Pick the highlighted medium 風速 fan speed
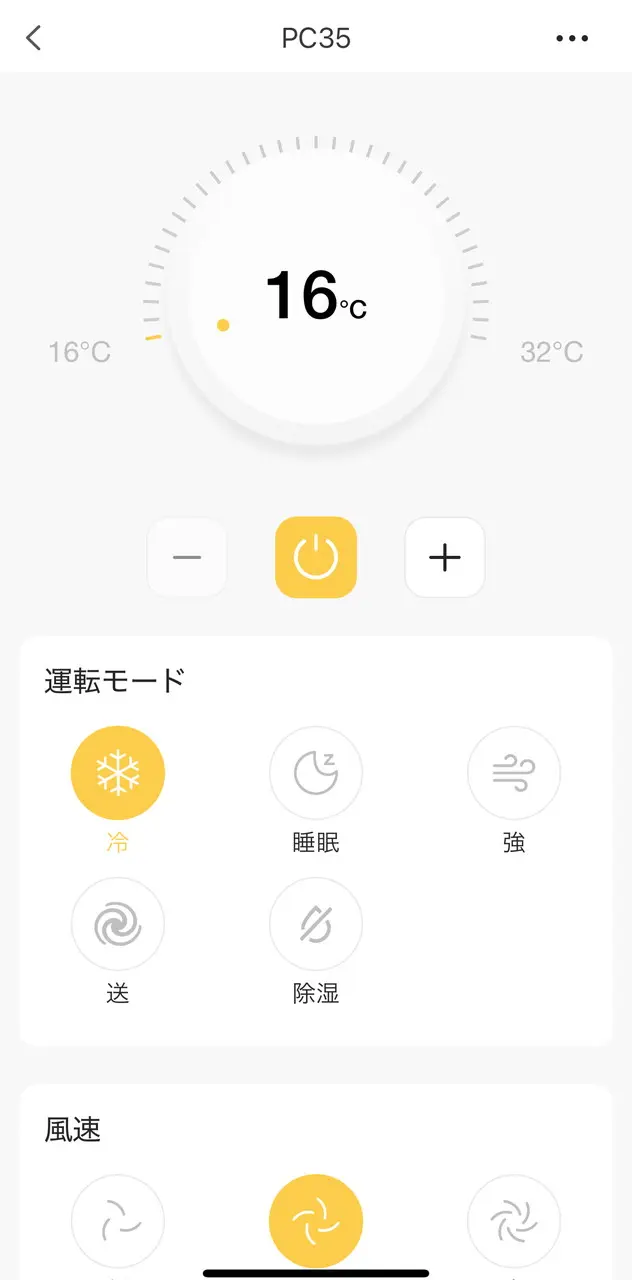 [x=316, y=1221]
